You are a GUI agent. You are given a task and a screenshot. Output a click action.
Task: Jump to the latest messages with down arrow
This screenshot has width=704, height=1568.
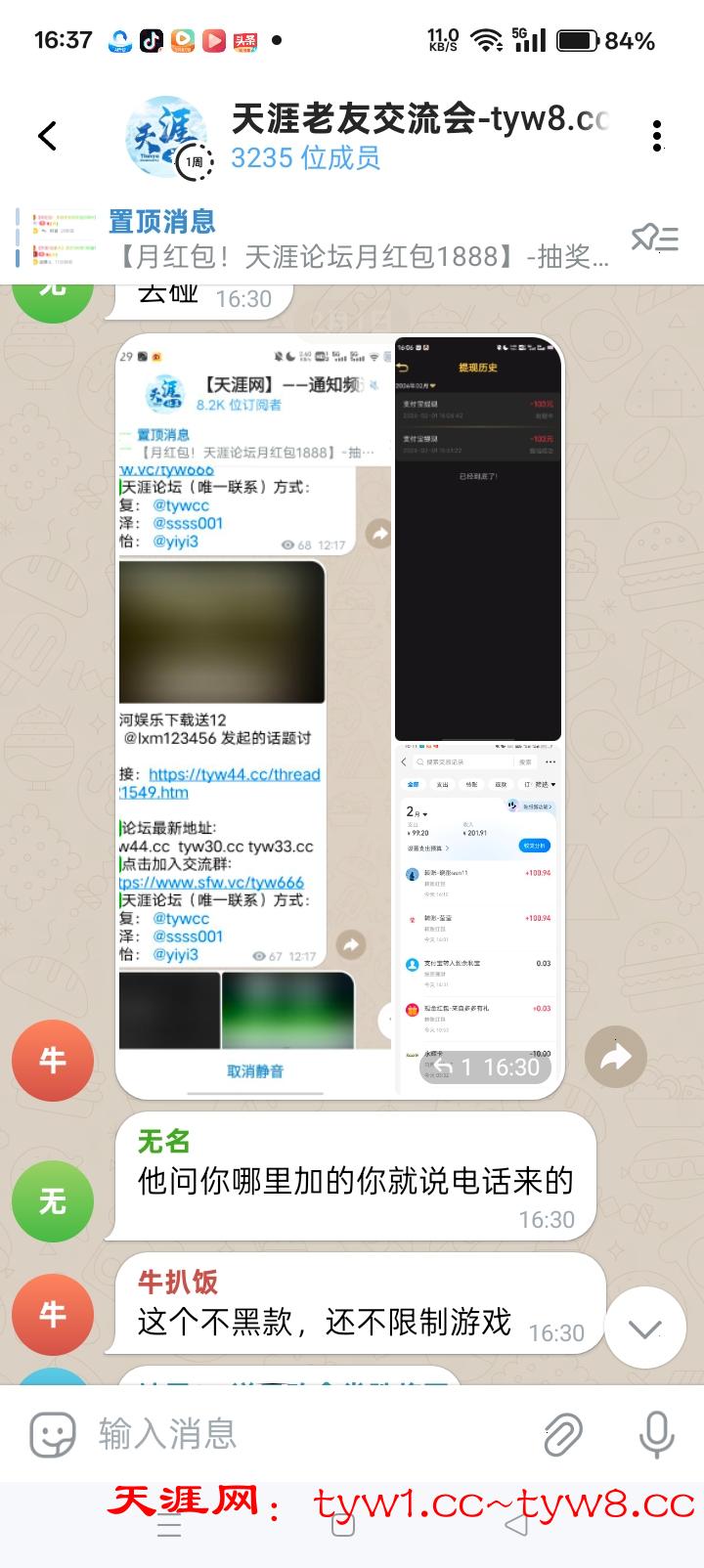click(x=644, y=1328)
